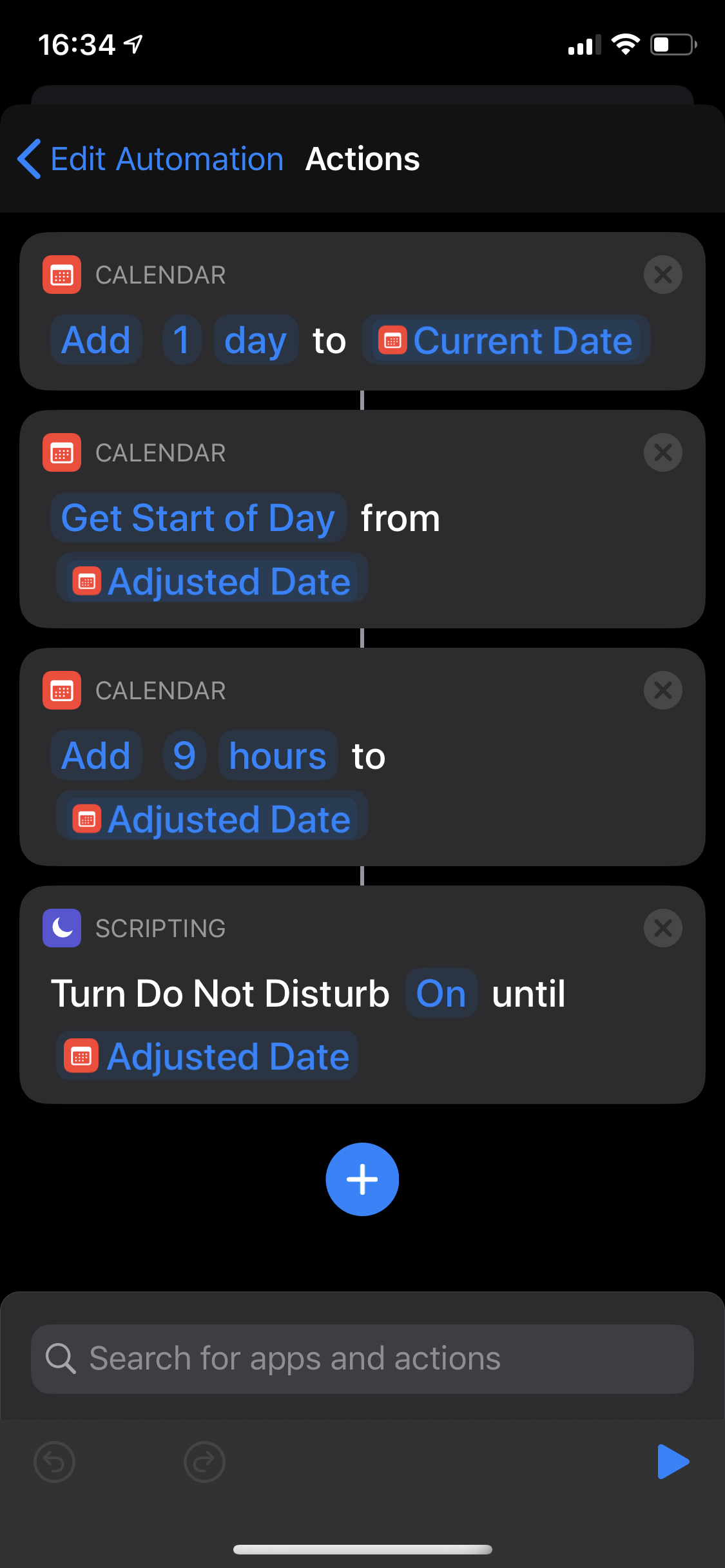Toggle Do Not Disturb On parameter

[441, 993]
